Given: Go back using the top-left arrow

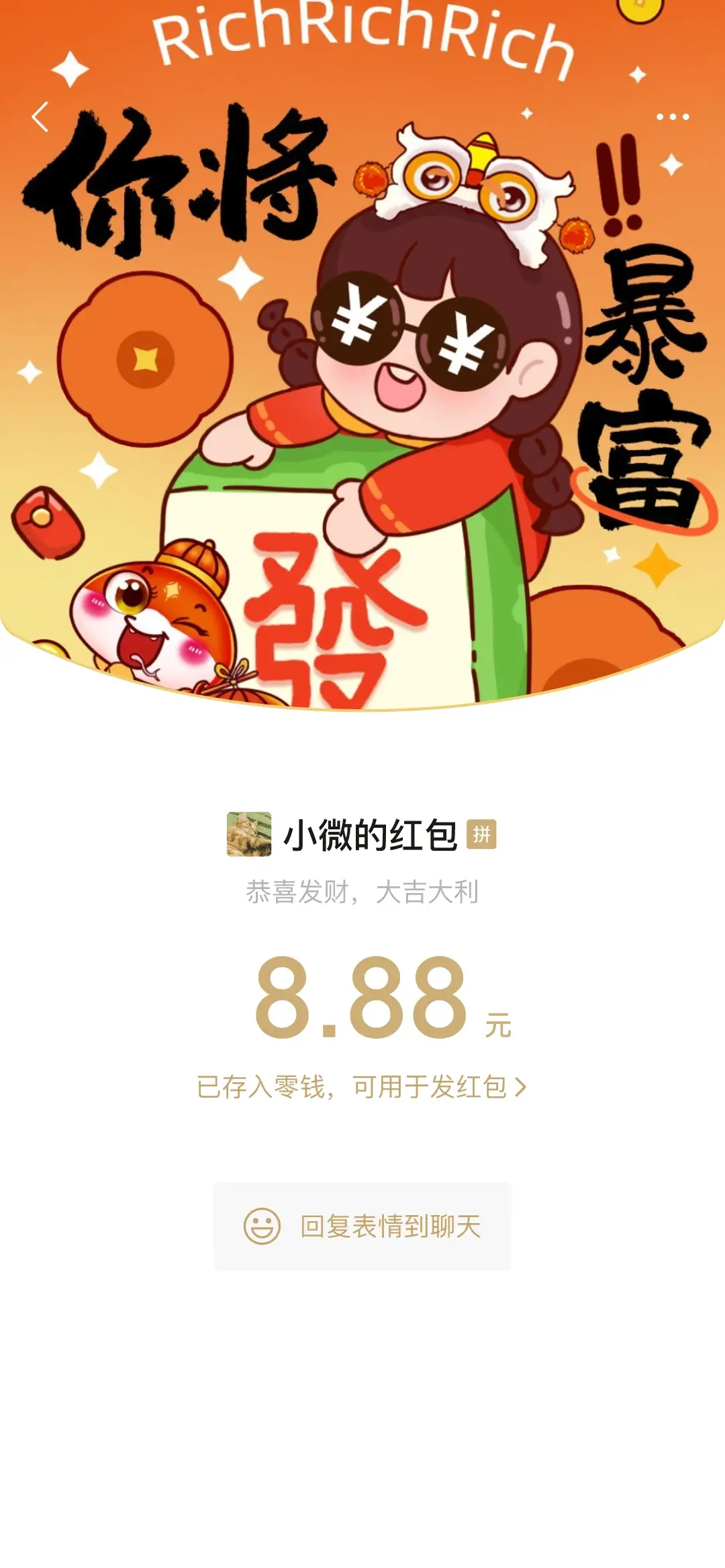Looking at the screenshot, I should point(40,117).
